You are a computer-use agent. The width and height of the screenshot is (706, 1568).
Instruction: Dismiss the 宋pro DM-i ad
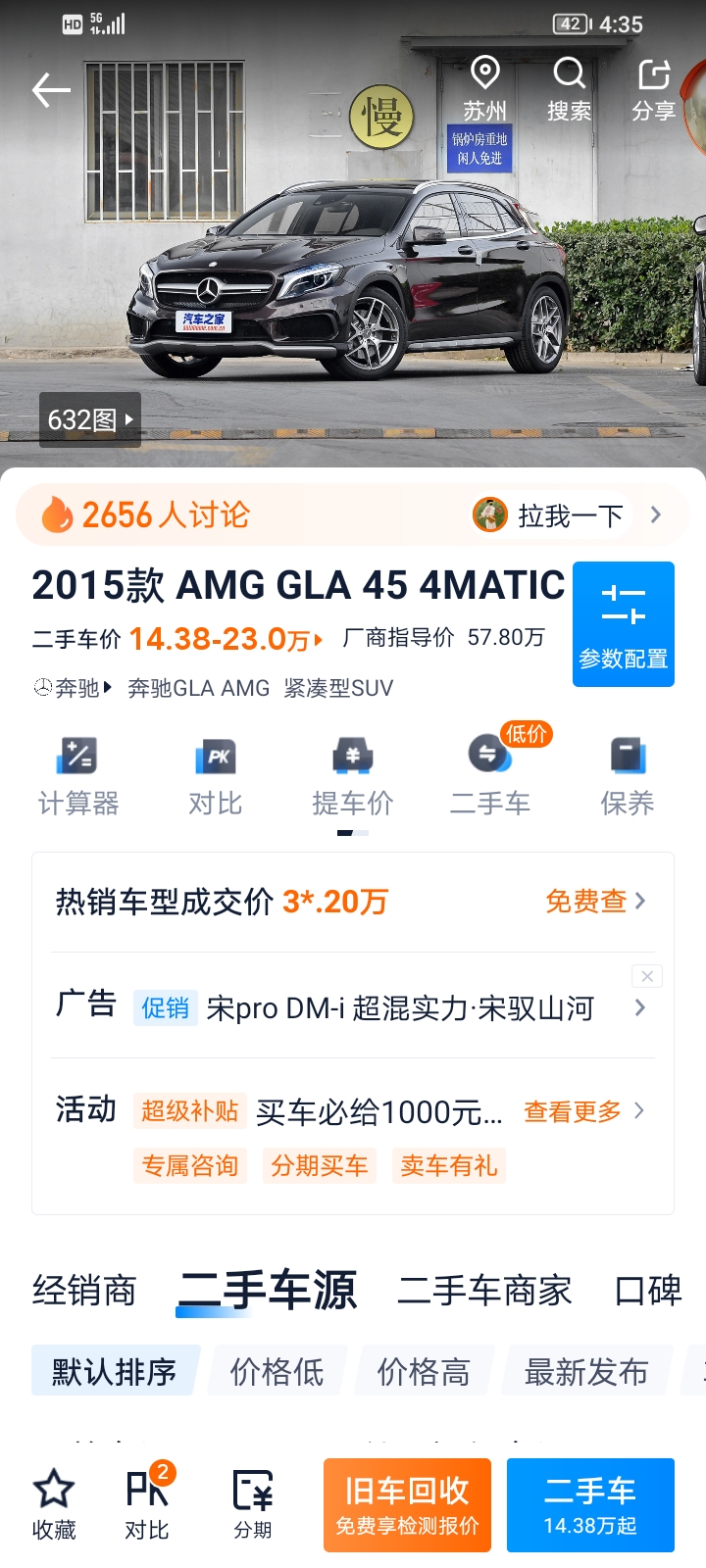[647, 976]
